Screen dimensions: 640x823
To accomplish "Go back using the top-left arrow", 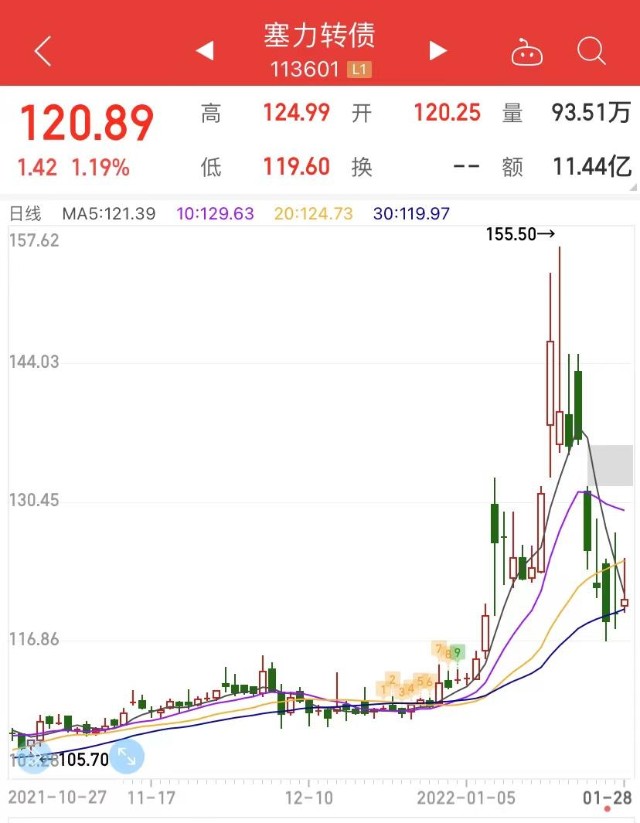I will coord(42,51).
